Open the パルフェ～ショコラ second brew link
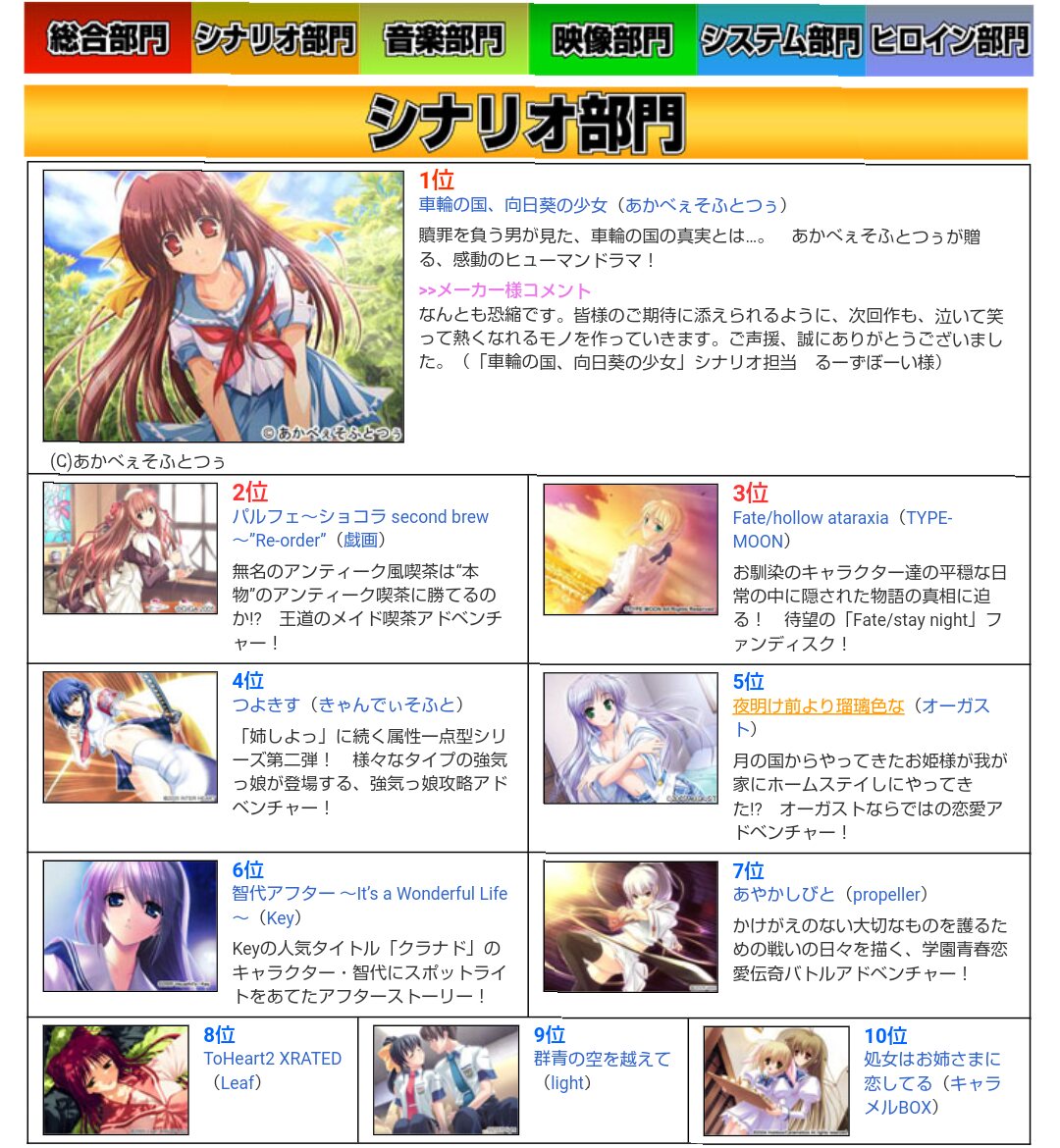1060x1148 pixels. tap(360, 517)
